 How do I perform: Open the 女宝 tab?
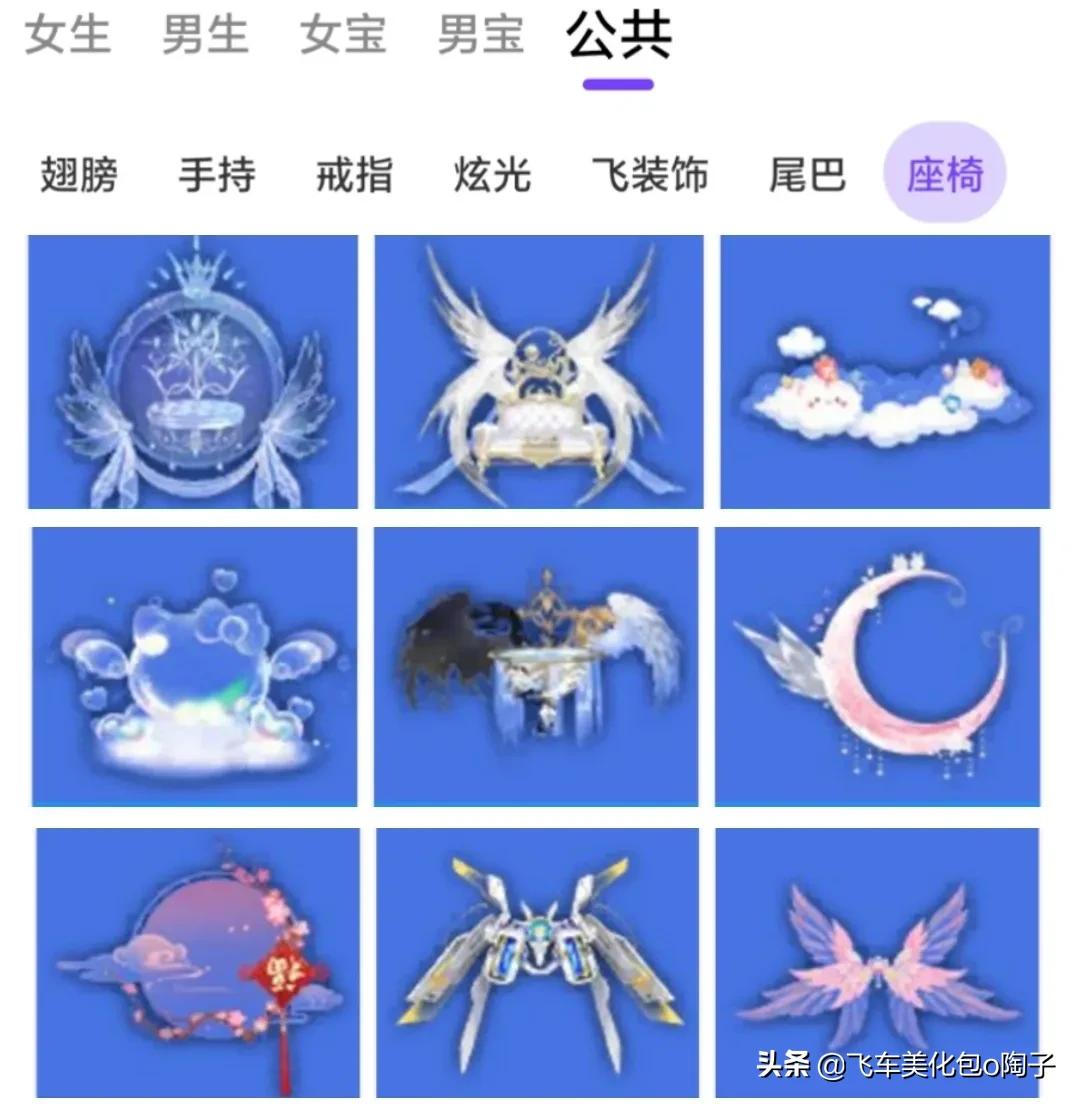pyautogui.click(x=342, y=35)
